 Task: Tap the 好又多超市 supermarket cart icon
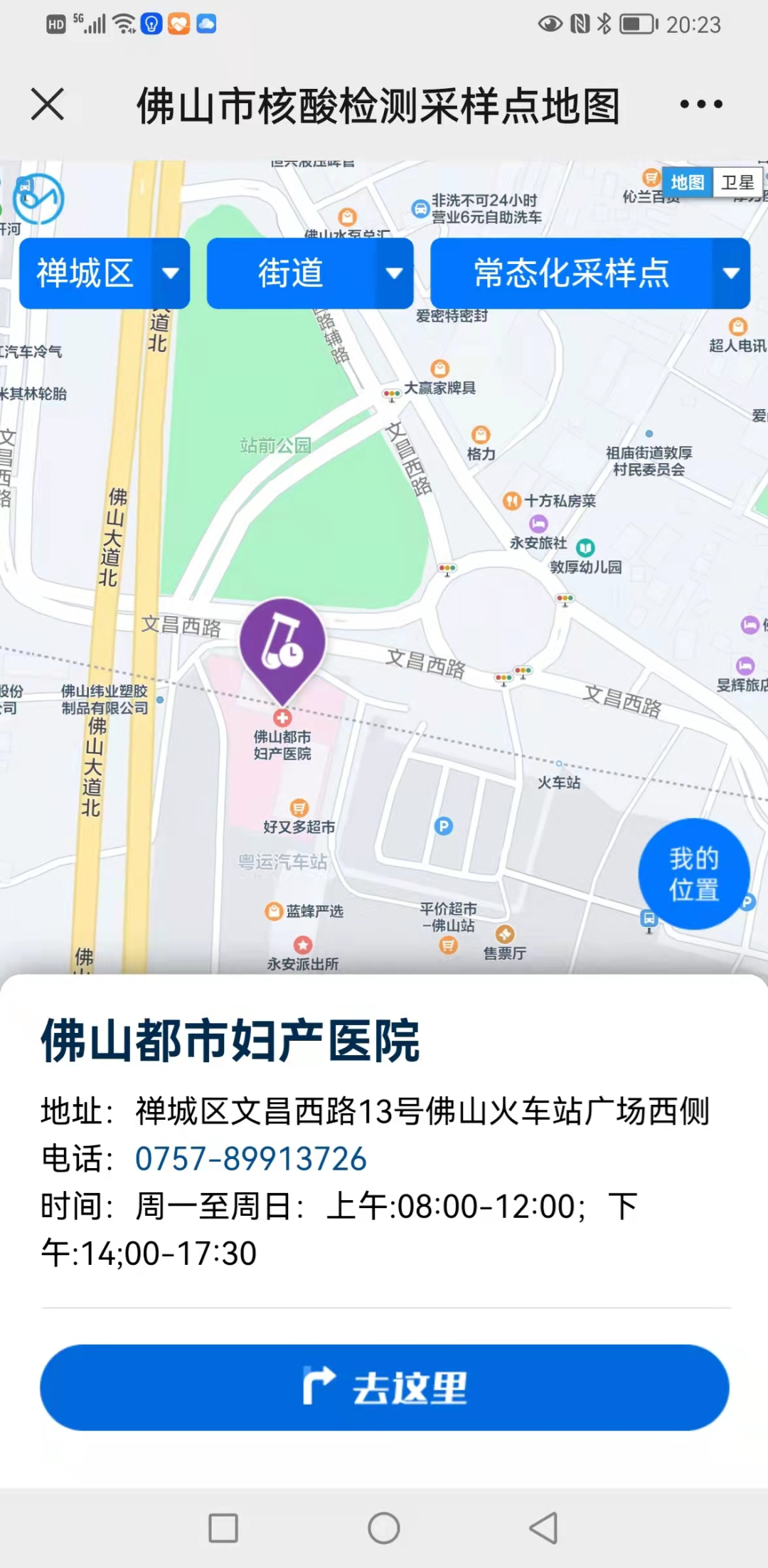coord(298,807)
